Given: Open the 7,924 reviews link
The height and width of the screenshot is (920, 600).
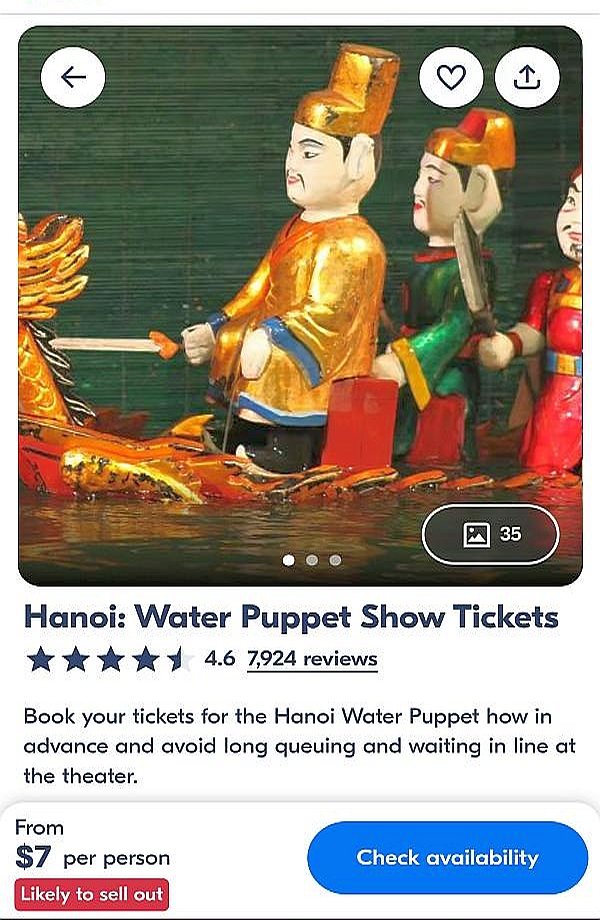Looking at the screenshot, I should (x=312, y=659).
